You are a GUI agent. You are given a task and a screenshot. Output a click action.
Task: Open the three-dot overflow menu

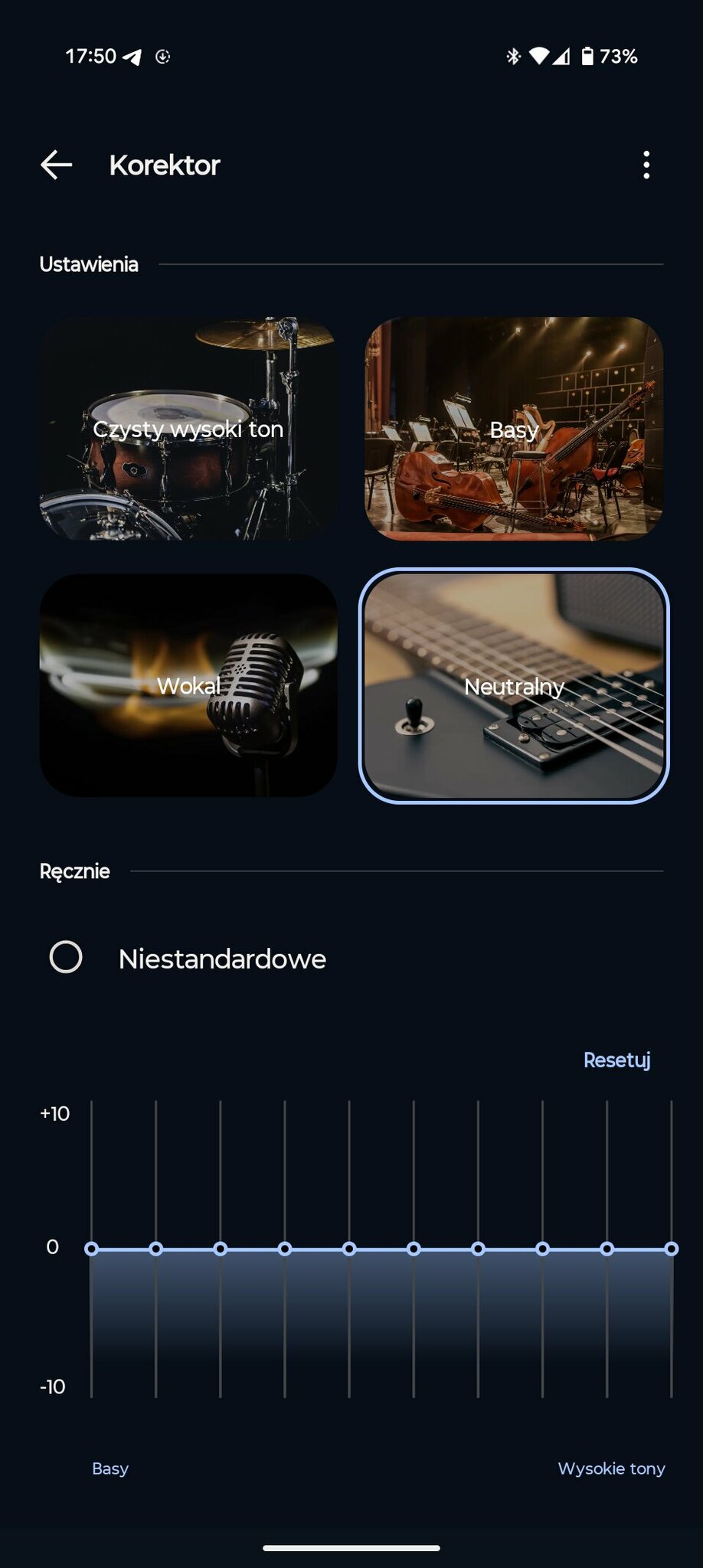tap(646, 165)
